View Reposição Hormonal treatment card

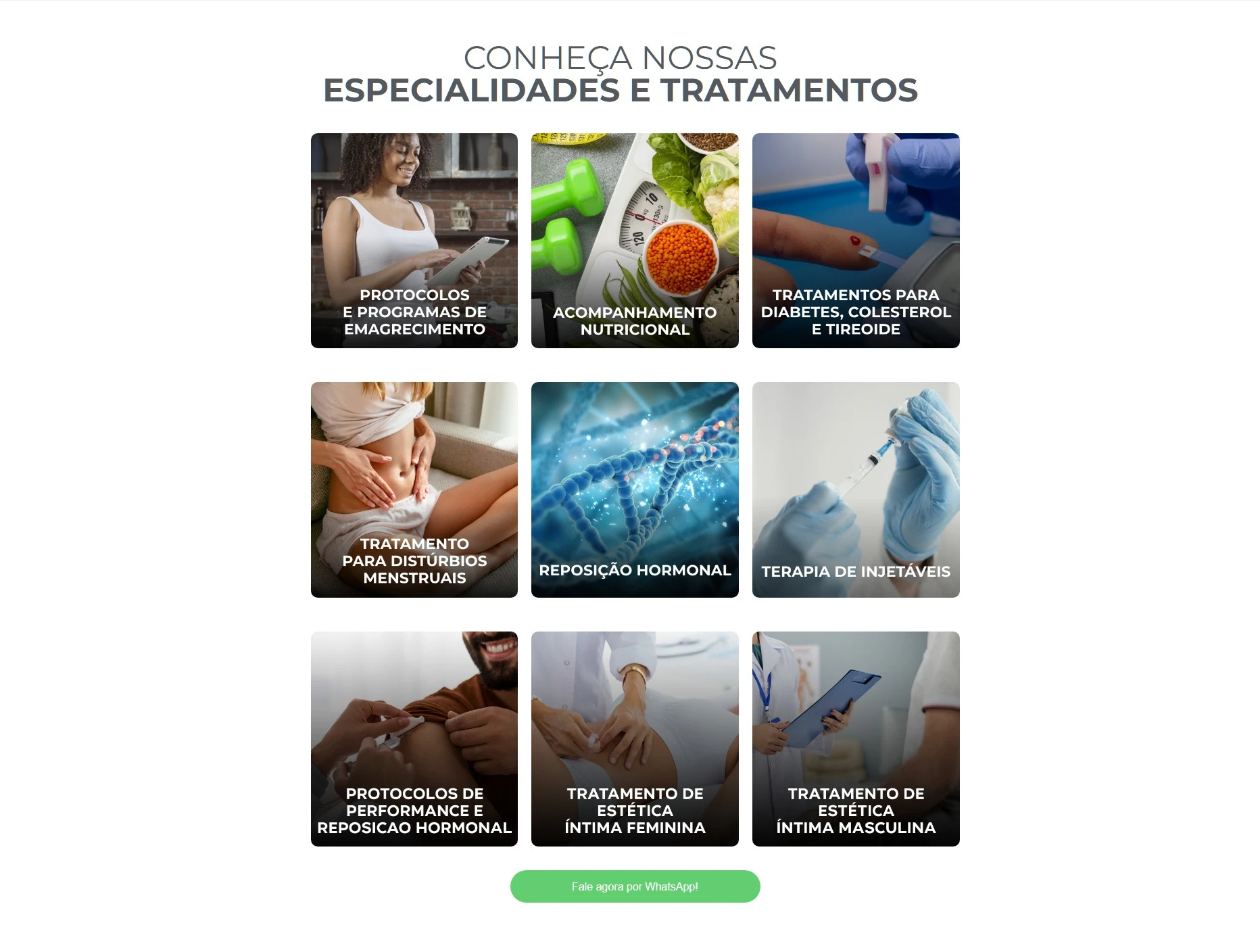635,490
